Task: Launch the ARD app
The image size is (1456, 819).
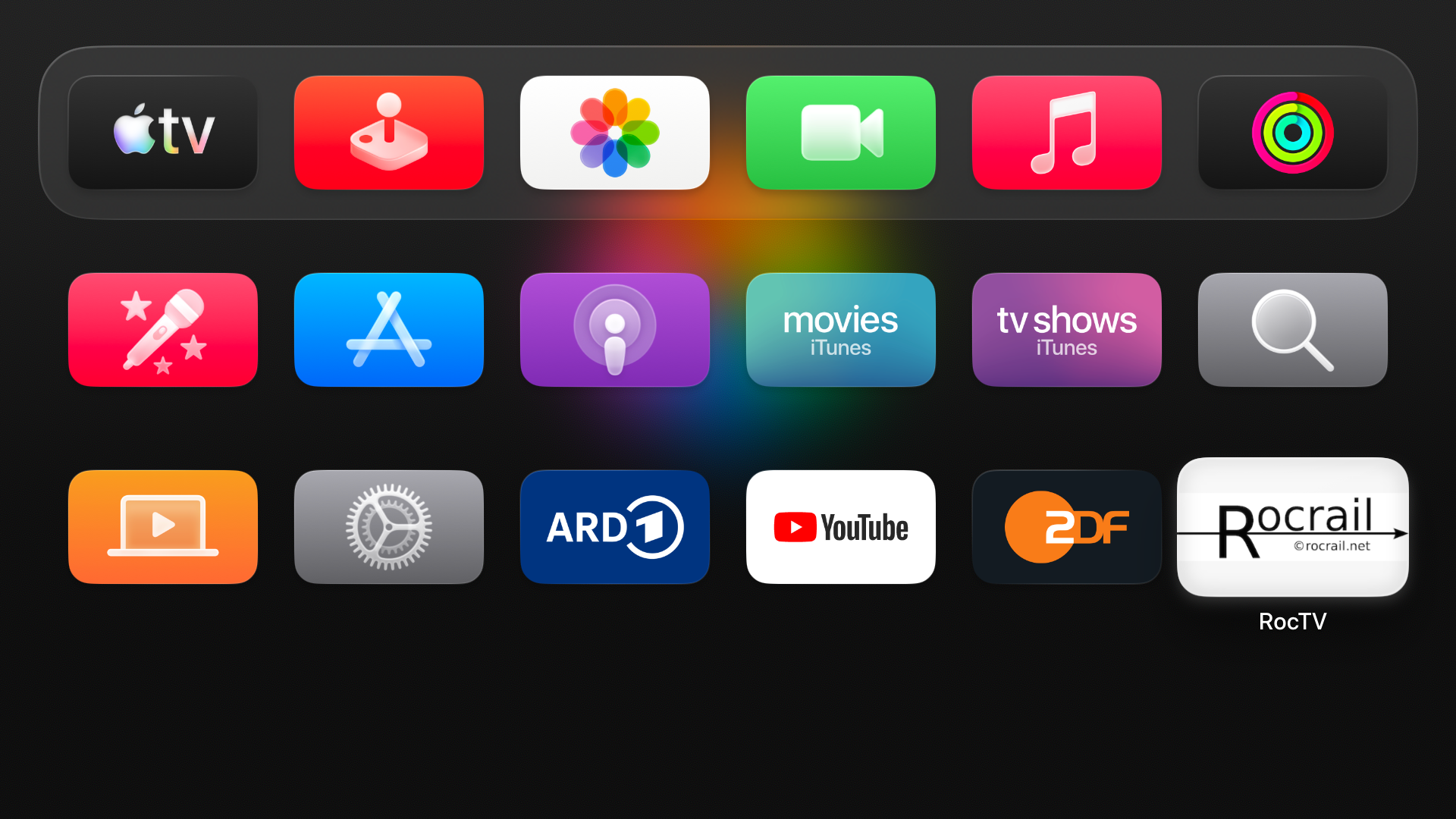Action: (x=615, y=527)
